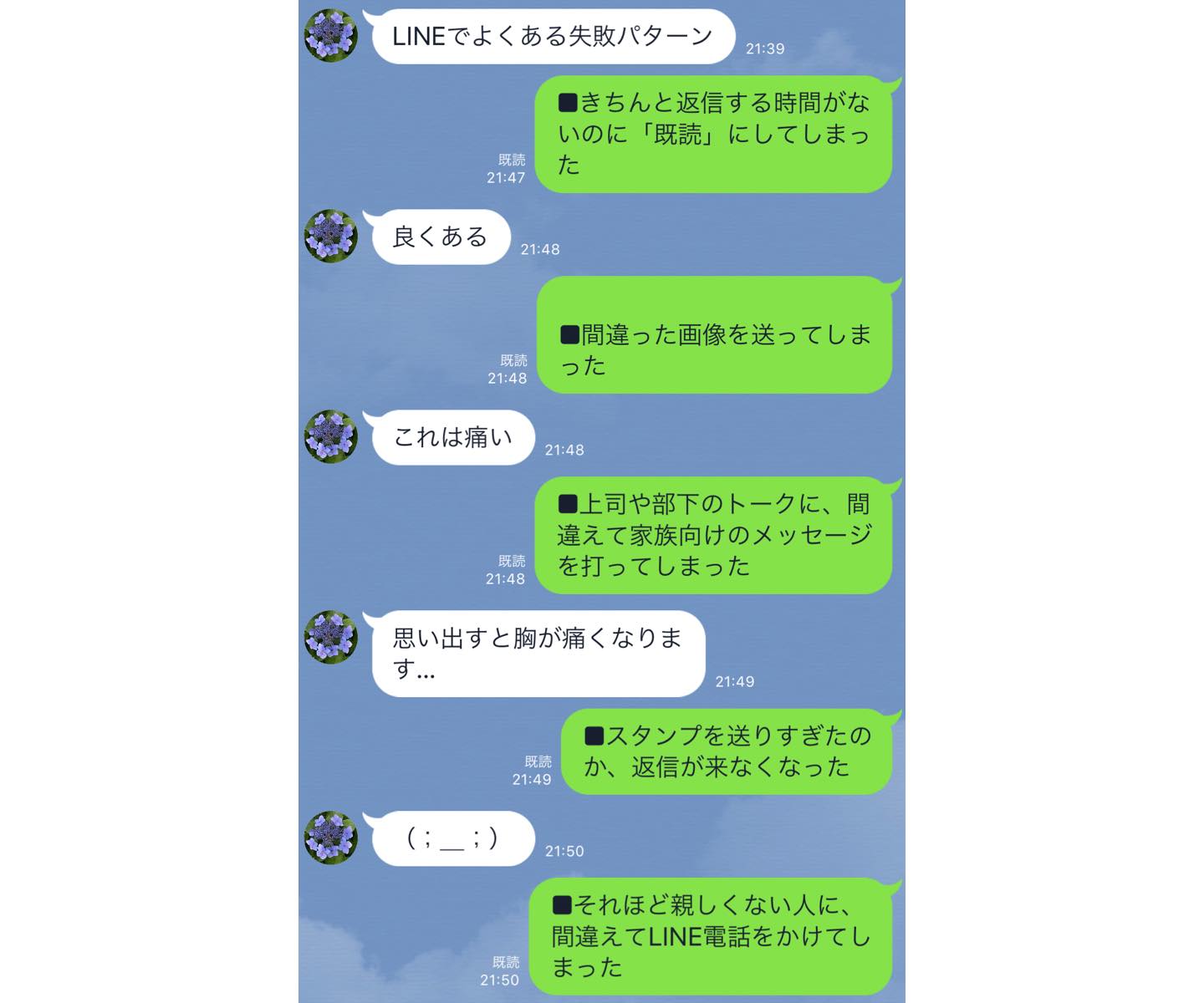Tap the profile picture next to これは痛い
This screenshot has height=1003, width=1204.
(331, 437)
